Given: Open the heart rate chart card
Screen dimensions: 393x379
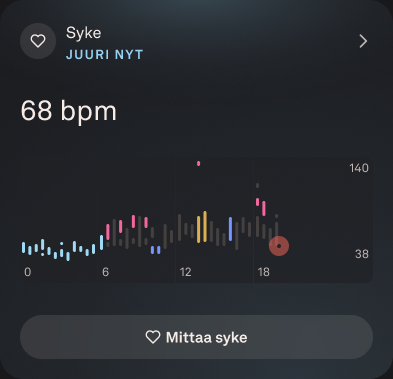Looking at the screenshot, I should pyautogui.click(x=196, y=220).
